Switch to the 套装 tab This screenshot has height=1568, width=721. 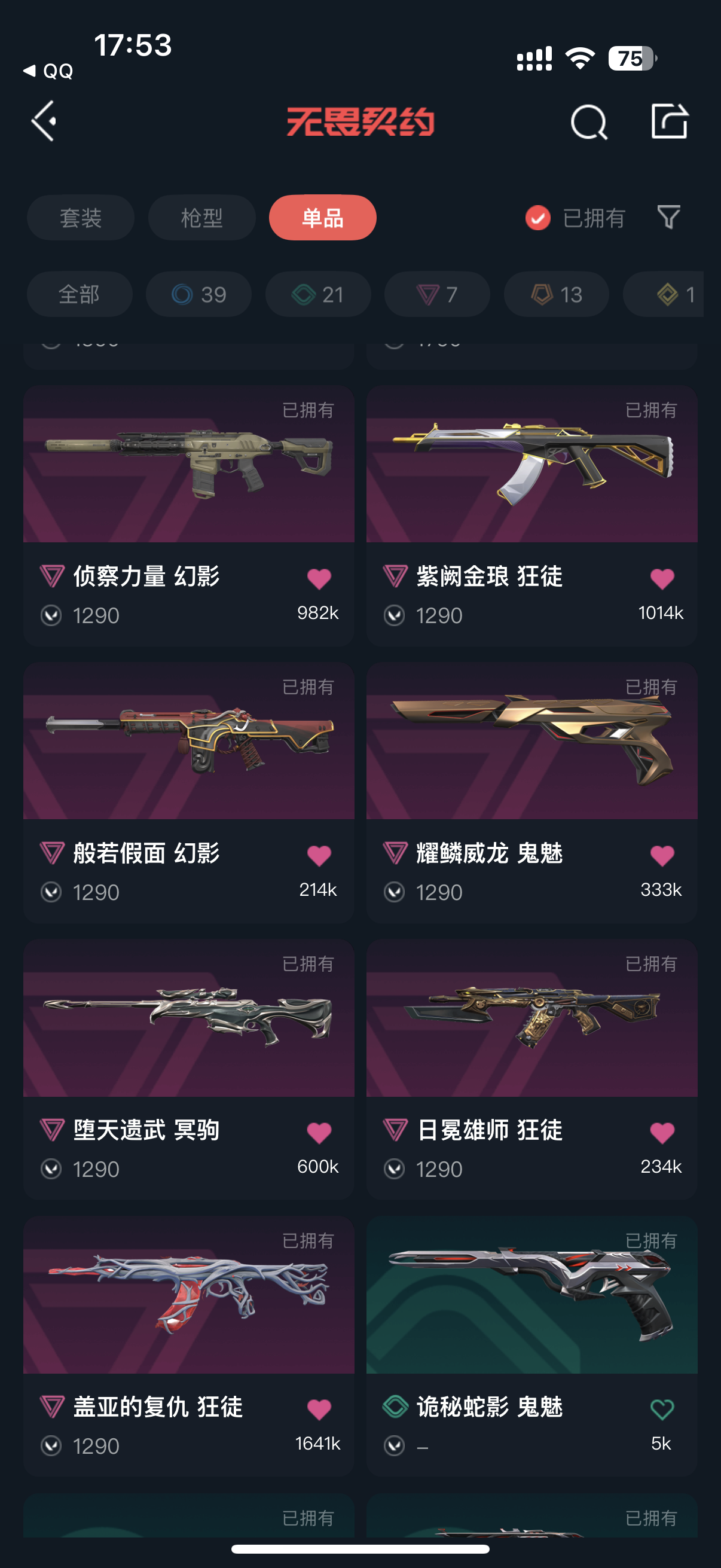(x=80, y=218)
